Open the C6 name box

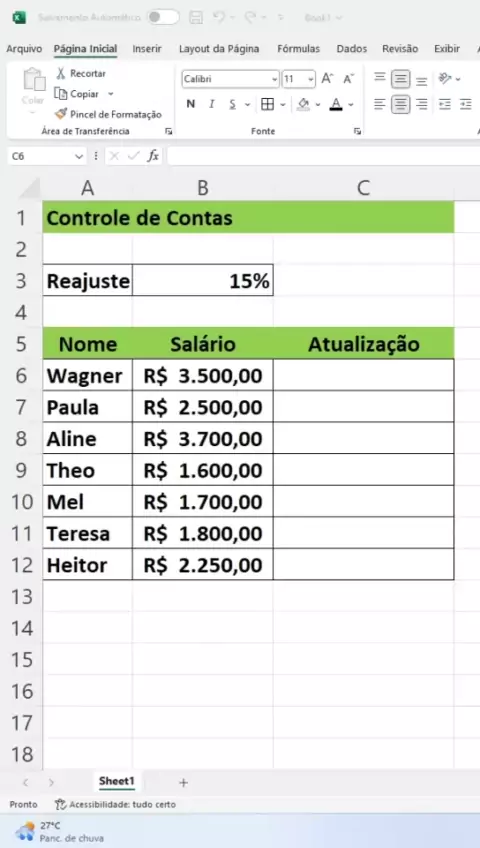pyautogui.click(x=46, y=156)
